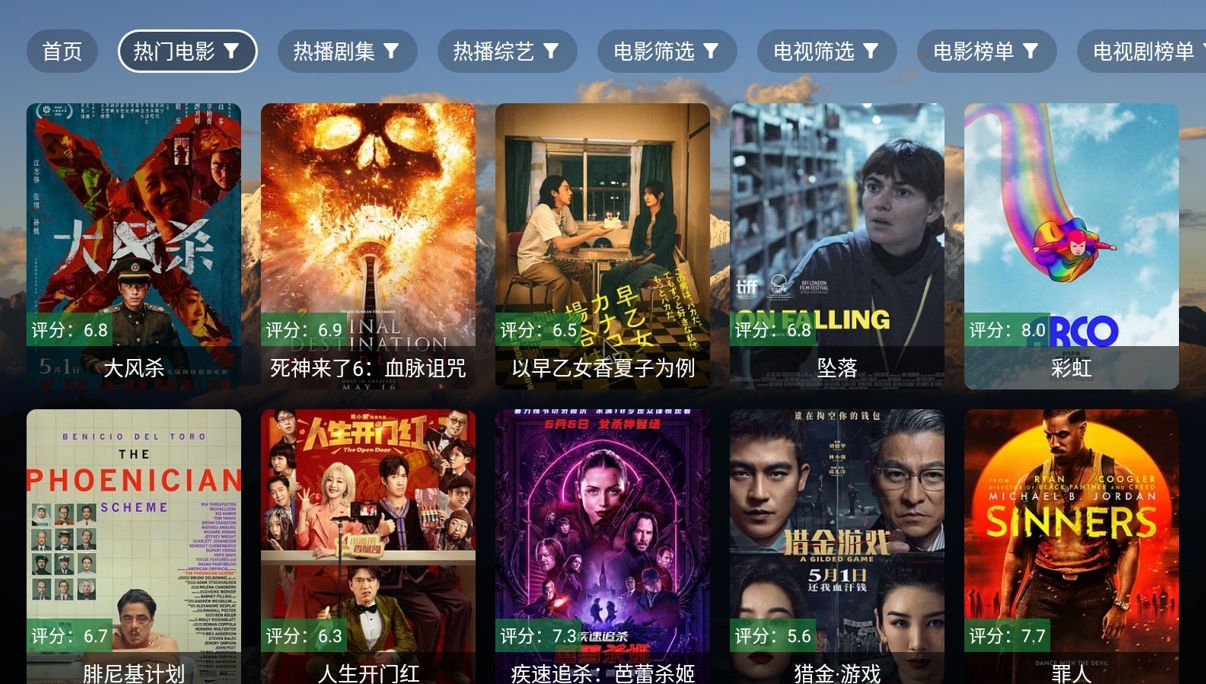The height and width of the screenshot is (684, 1206).
Task: Go to the 电视筛选 tab
Action: [x=827, y=52]
